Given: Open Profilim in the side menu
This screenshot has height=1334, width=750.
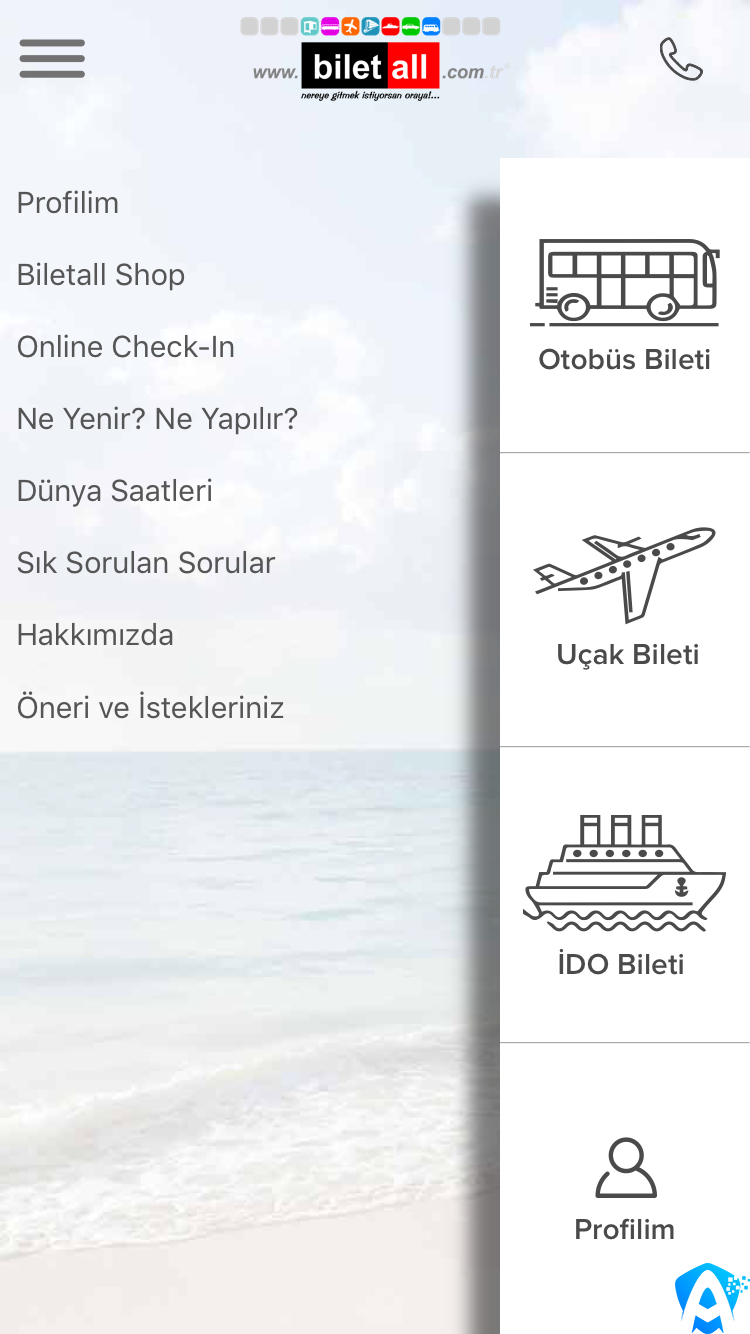Looking at the screenshot, I should coord(68,203).
